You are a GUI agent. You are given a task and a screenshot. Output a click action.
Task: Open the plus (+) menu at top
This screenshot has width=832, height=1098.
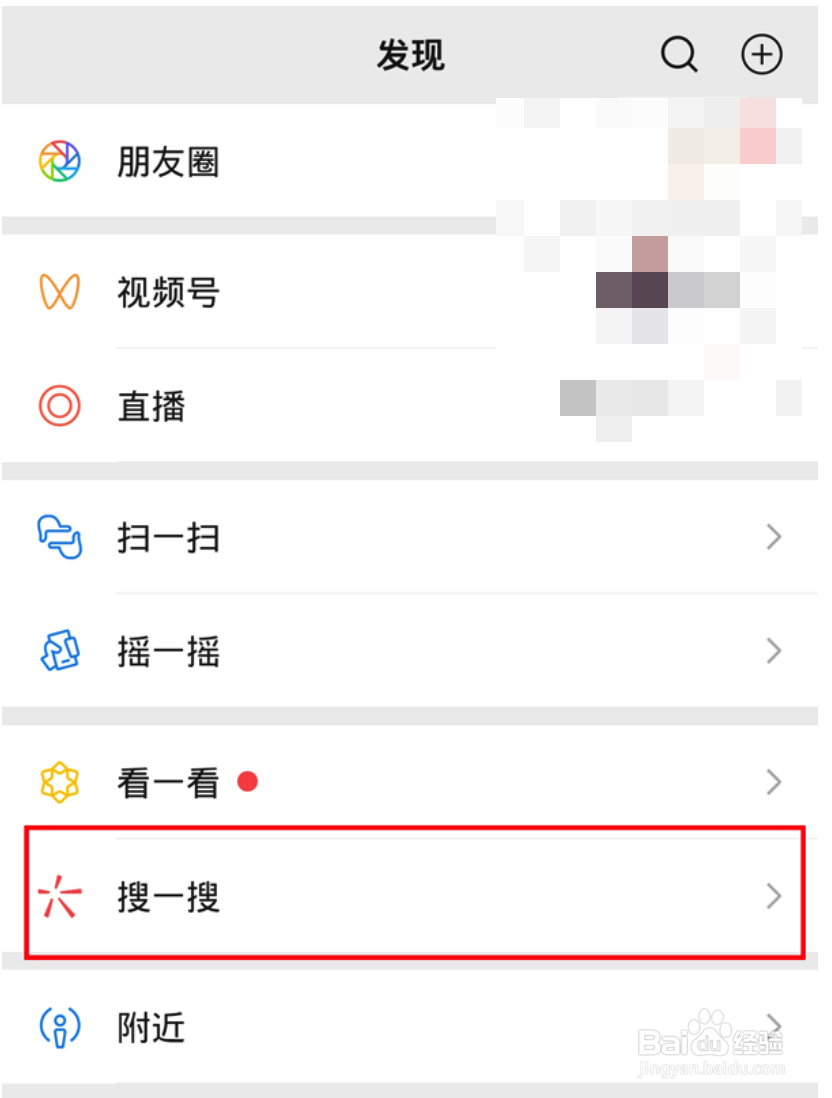[762, 55]
